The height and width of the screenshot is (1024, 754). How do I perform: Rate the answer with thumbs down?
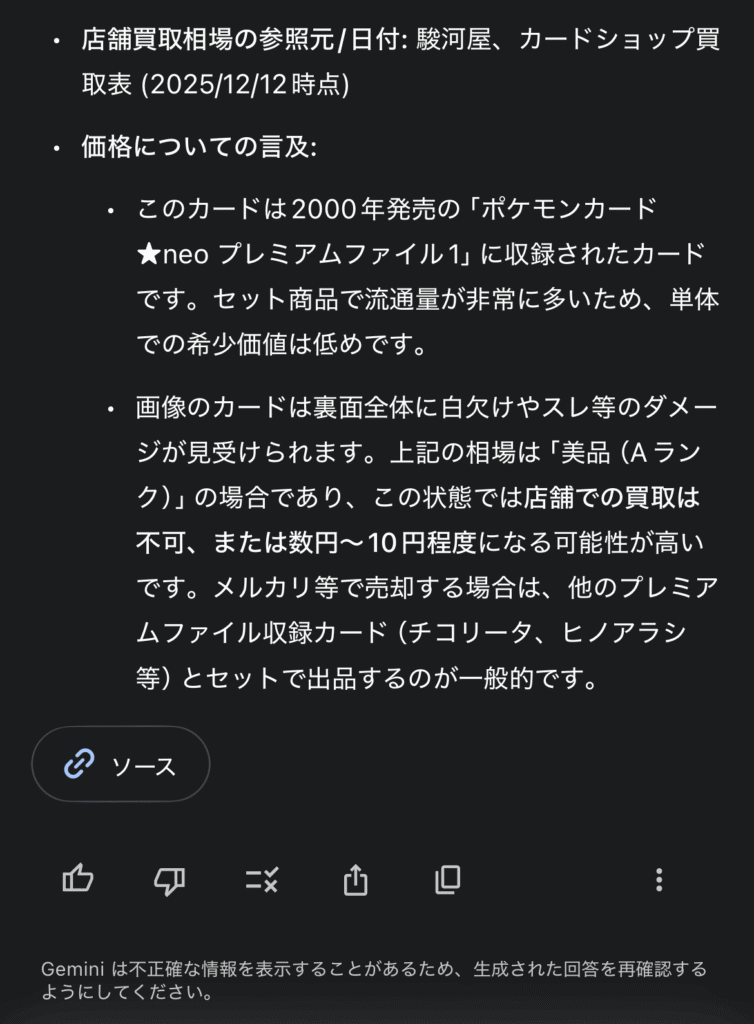click(x=170, y=880)
